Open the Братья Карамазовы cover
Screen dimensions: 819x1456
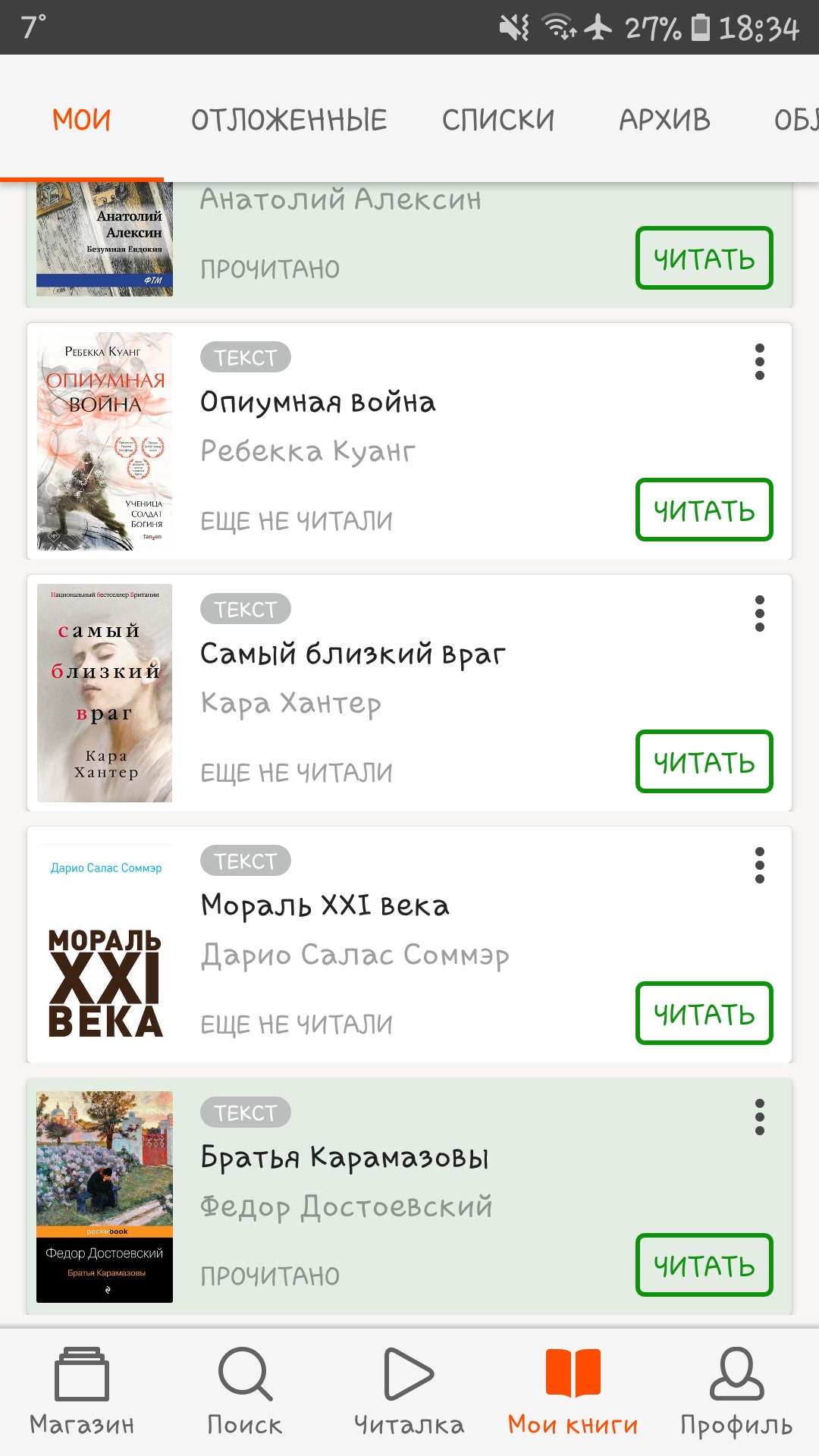(105, 1197)
